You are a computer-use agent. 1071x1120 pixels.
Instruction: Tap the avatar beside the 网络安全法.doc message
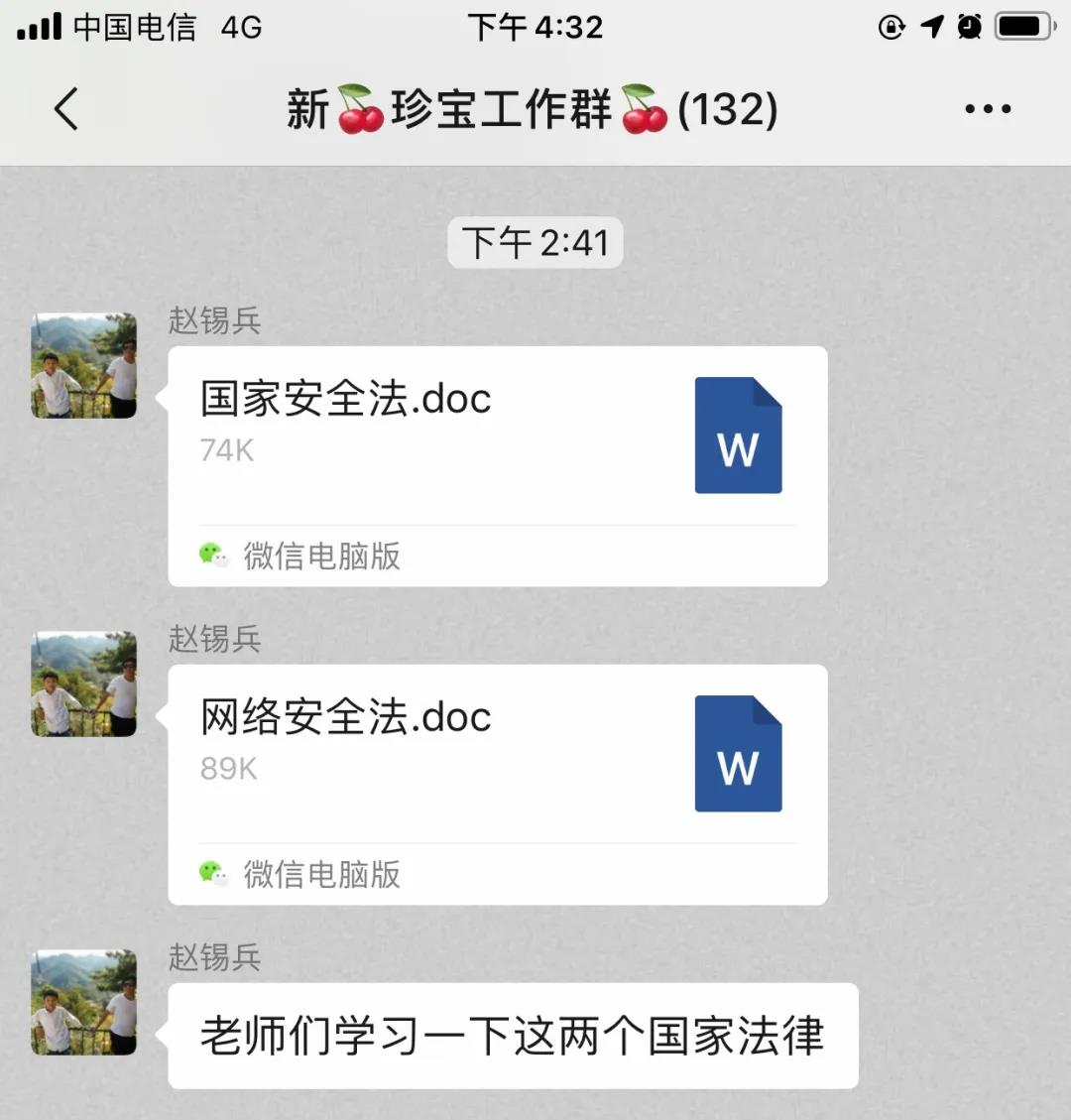pos(84,684)
